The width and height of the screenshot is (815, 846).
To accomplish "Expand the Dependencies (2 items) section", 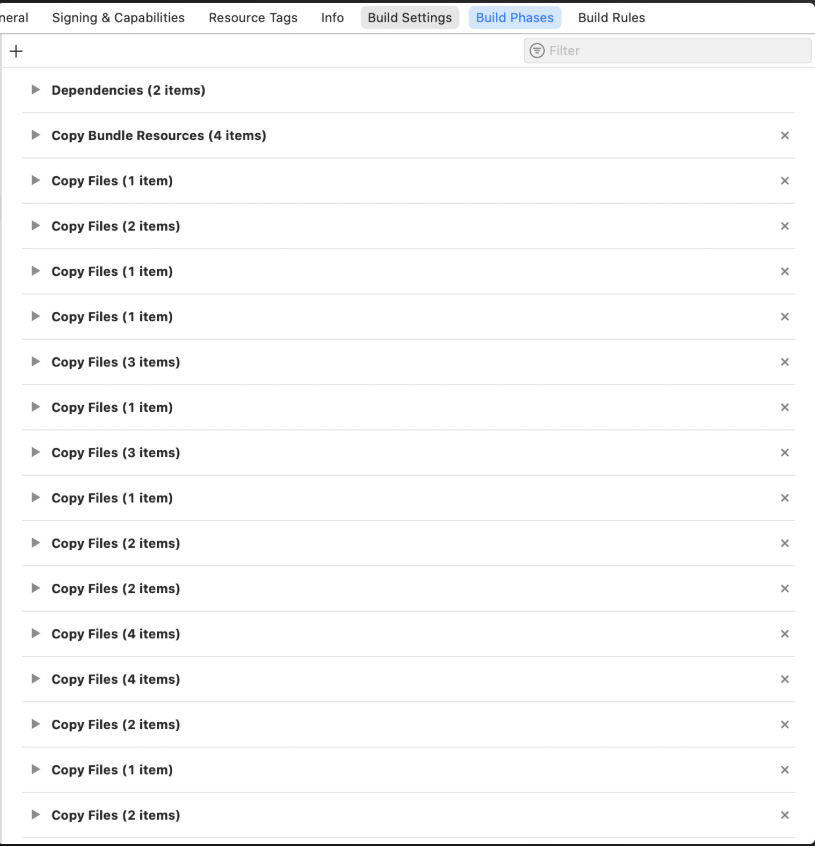I will click(36, 90).
